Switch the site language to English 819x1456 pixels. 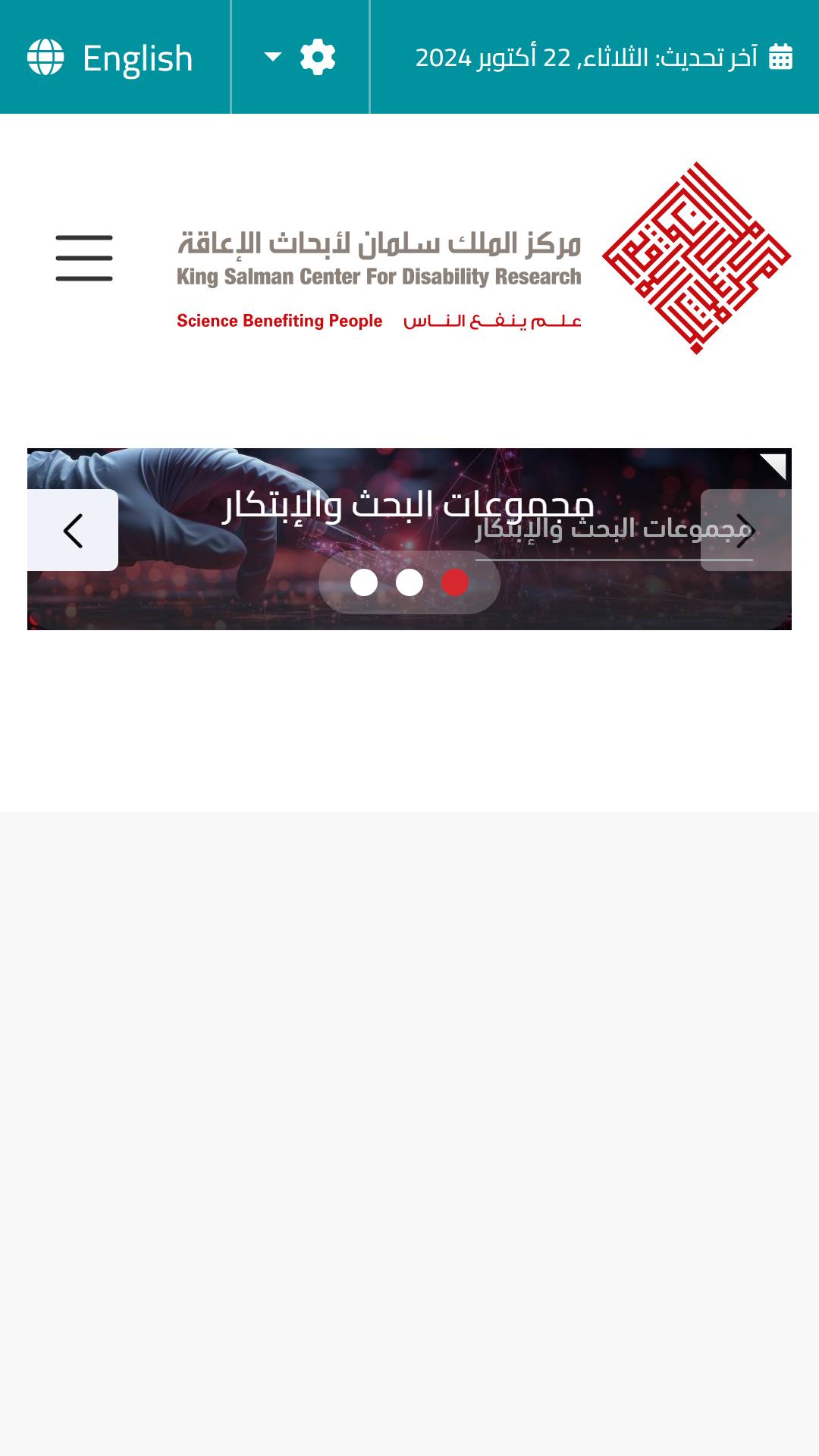point(111,58)
